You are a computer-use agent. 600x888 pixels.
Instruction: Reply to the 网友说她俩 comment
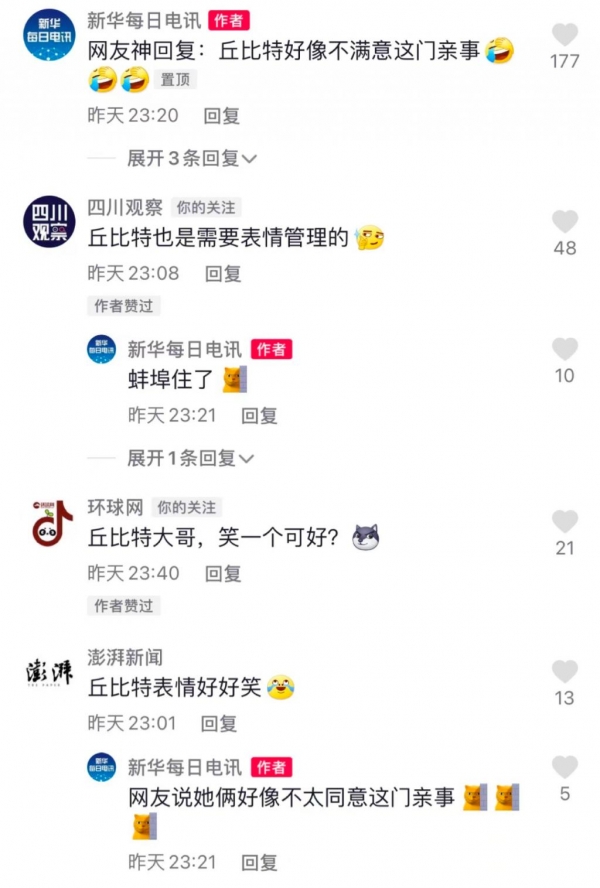pos(259,861)
